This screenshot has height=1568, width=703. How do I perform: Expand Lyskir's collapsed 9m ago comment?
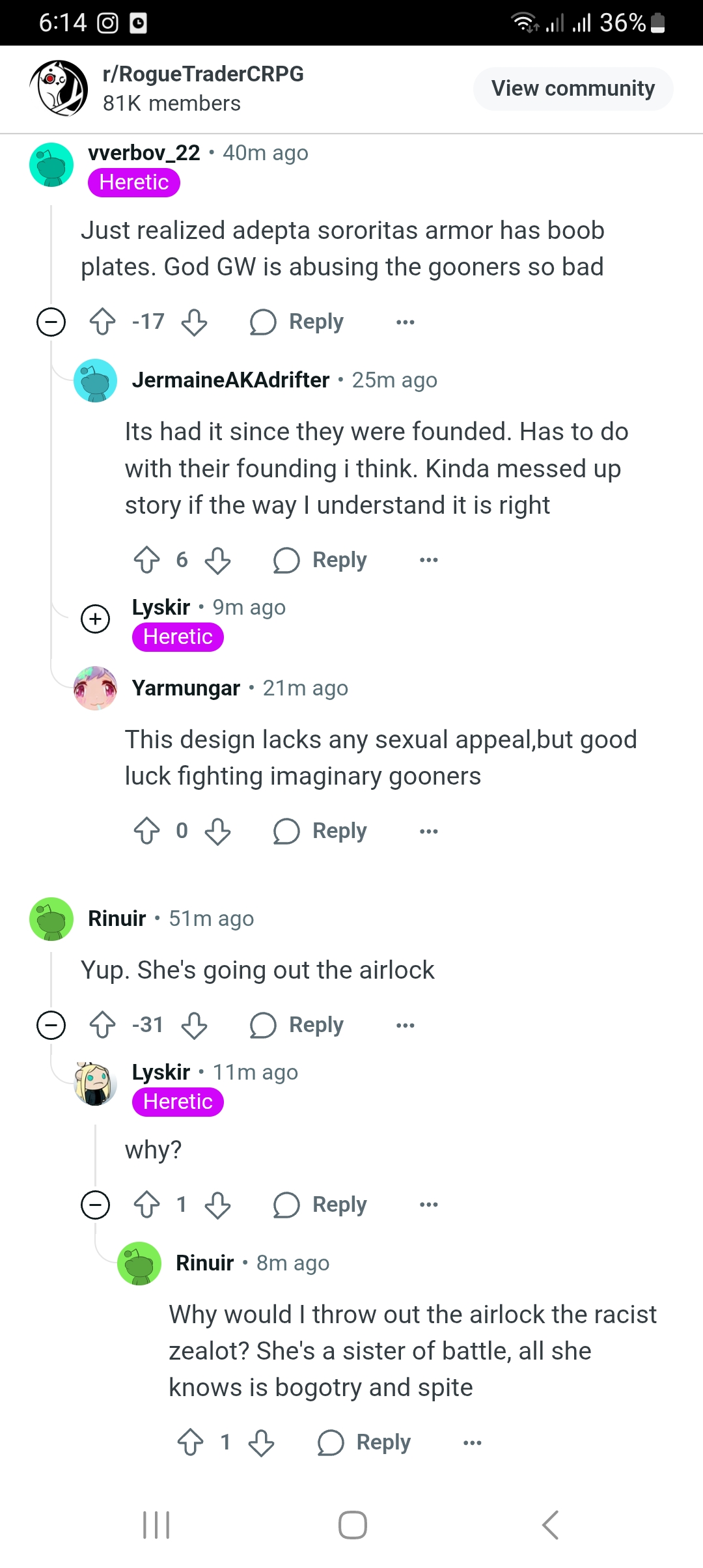tap(96, 619)
